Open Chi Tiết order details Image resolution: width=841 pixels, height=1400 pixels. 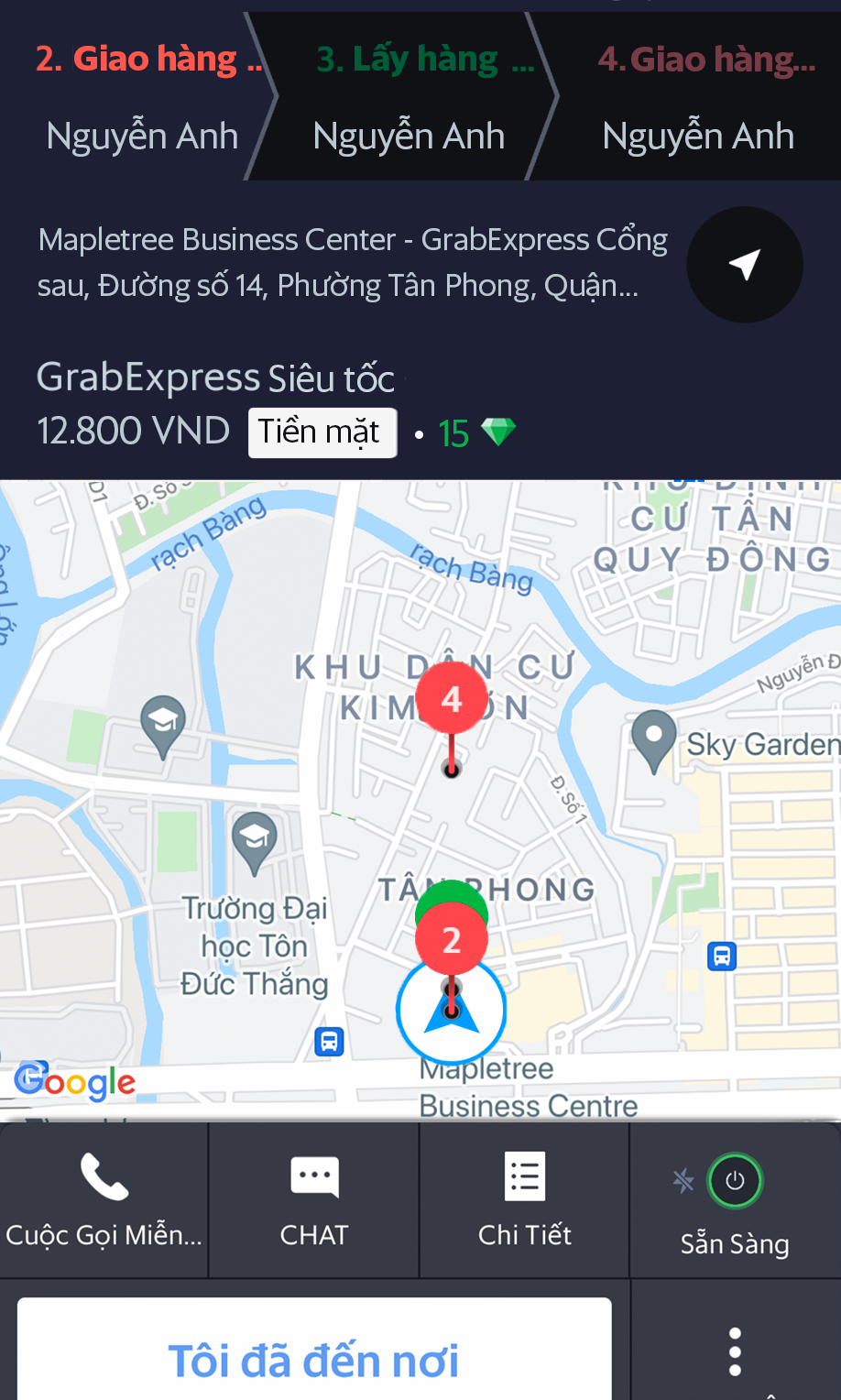tap(525, 1200)
